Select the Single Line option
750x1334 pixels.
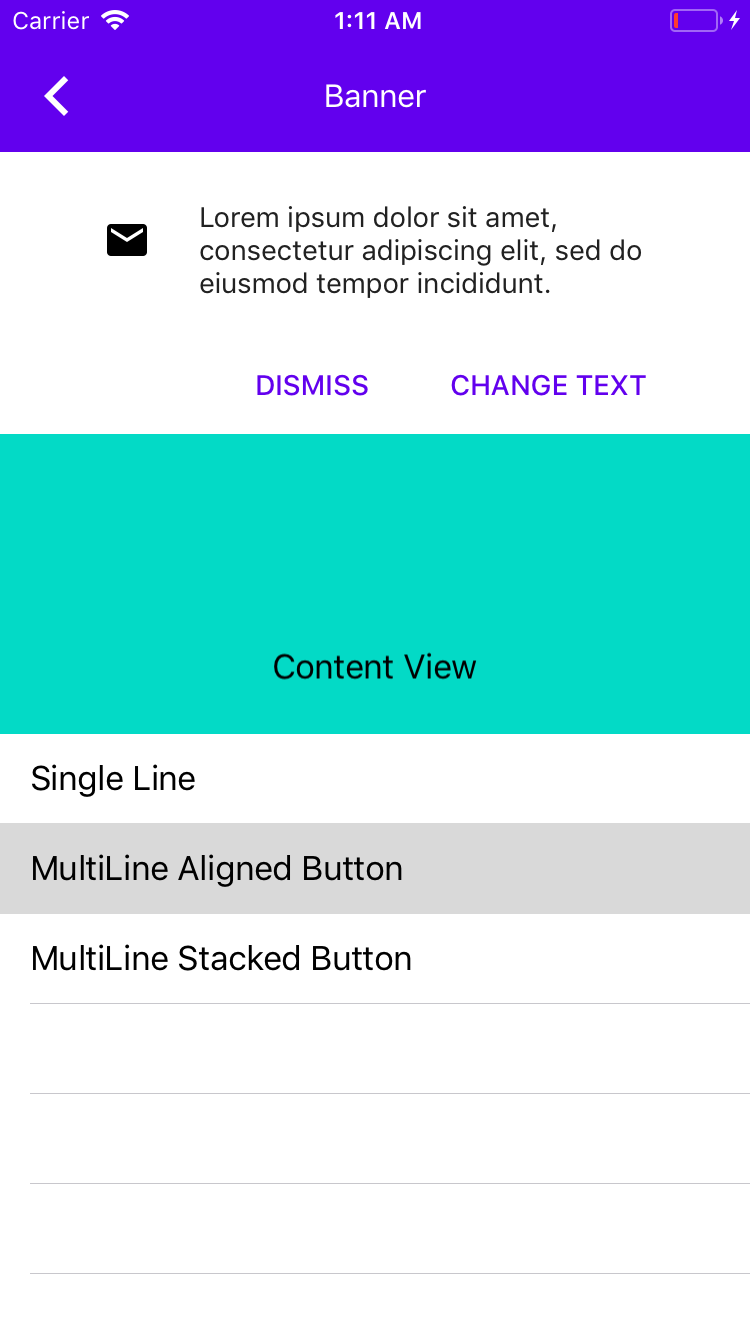point(113,778)
